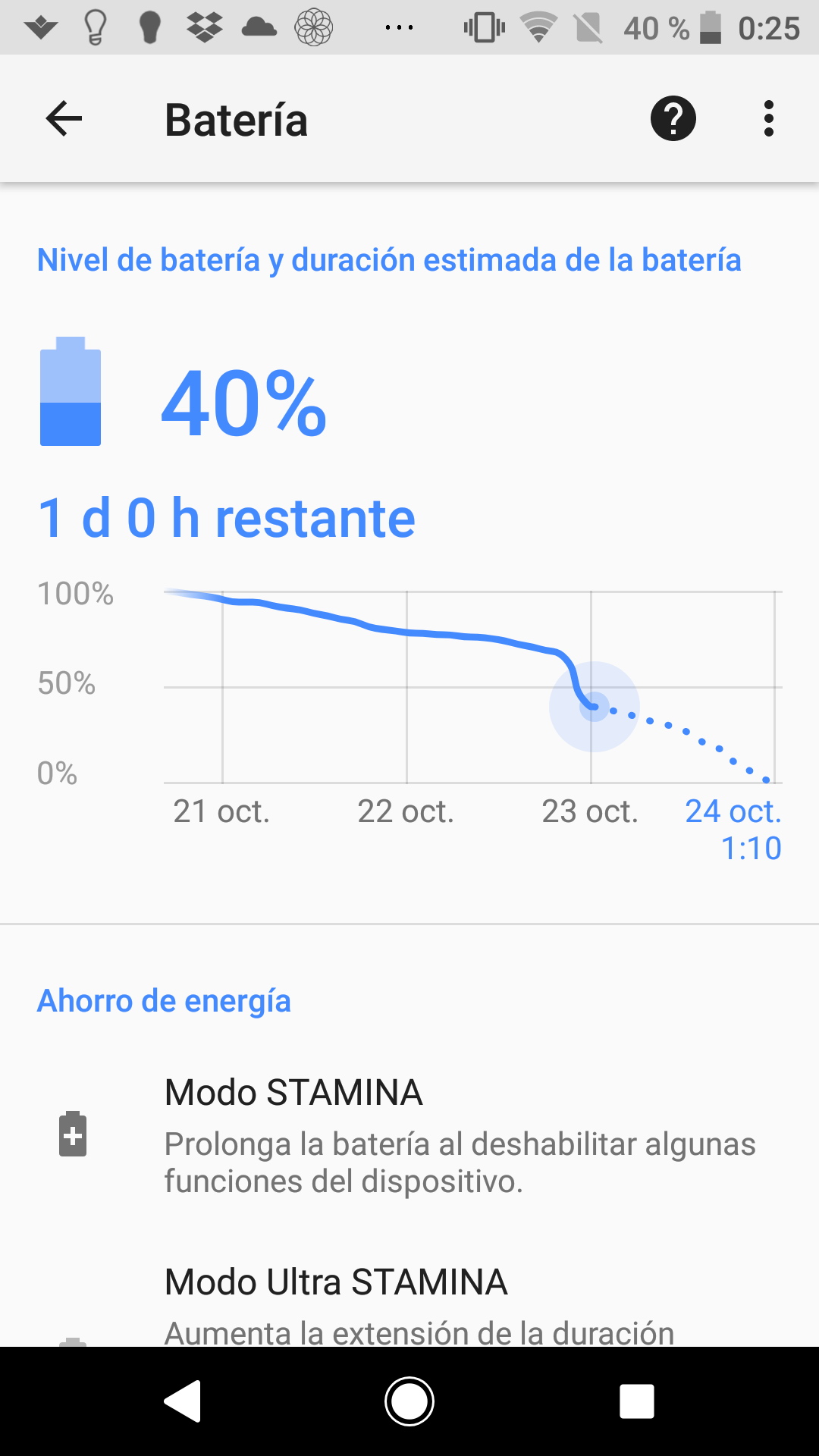Open the battery help icon

pyautogui.click(x=673, y=119)
